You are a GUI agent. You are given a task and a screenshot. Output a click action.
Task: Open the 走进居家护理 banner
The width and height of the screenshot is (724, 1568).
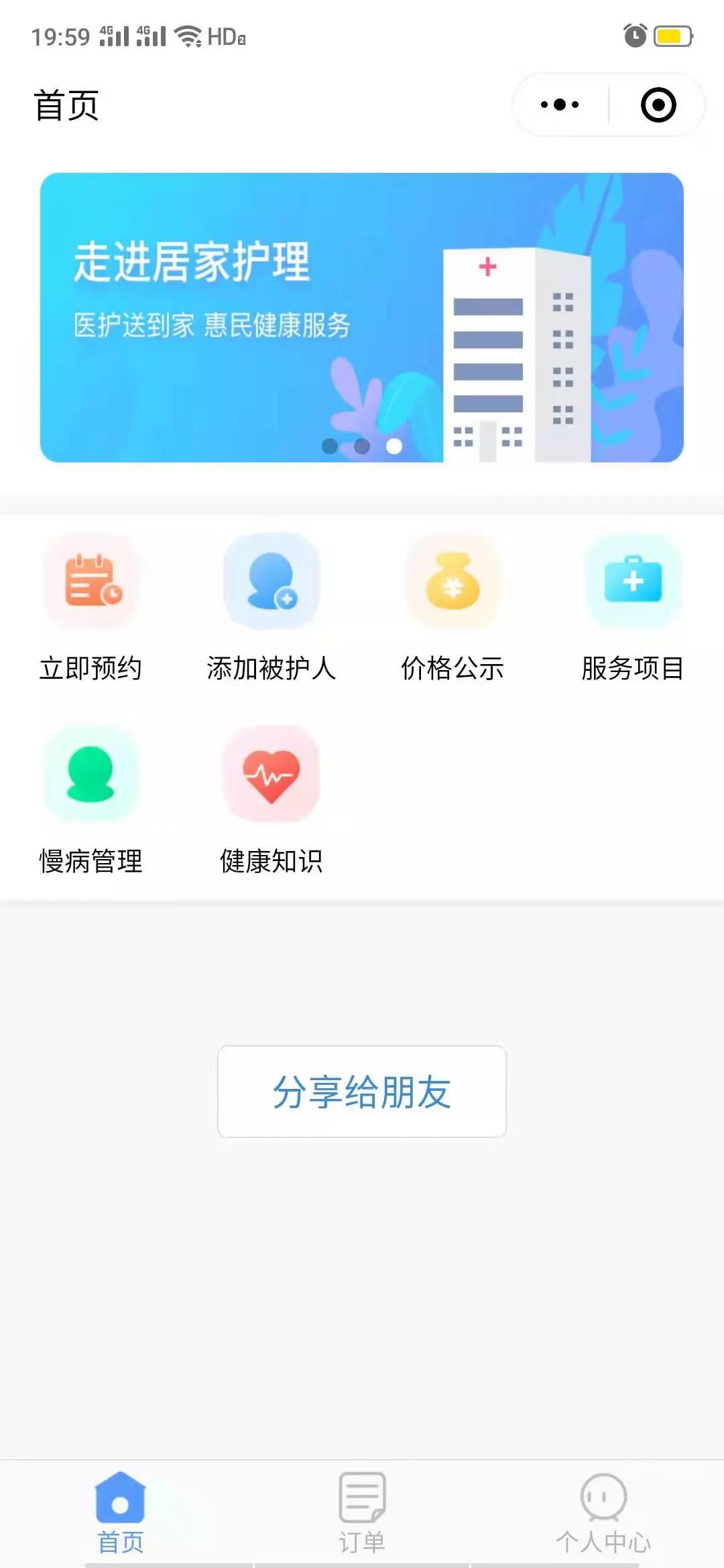pos(362,317)
